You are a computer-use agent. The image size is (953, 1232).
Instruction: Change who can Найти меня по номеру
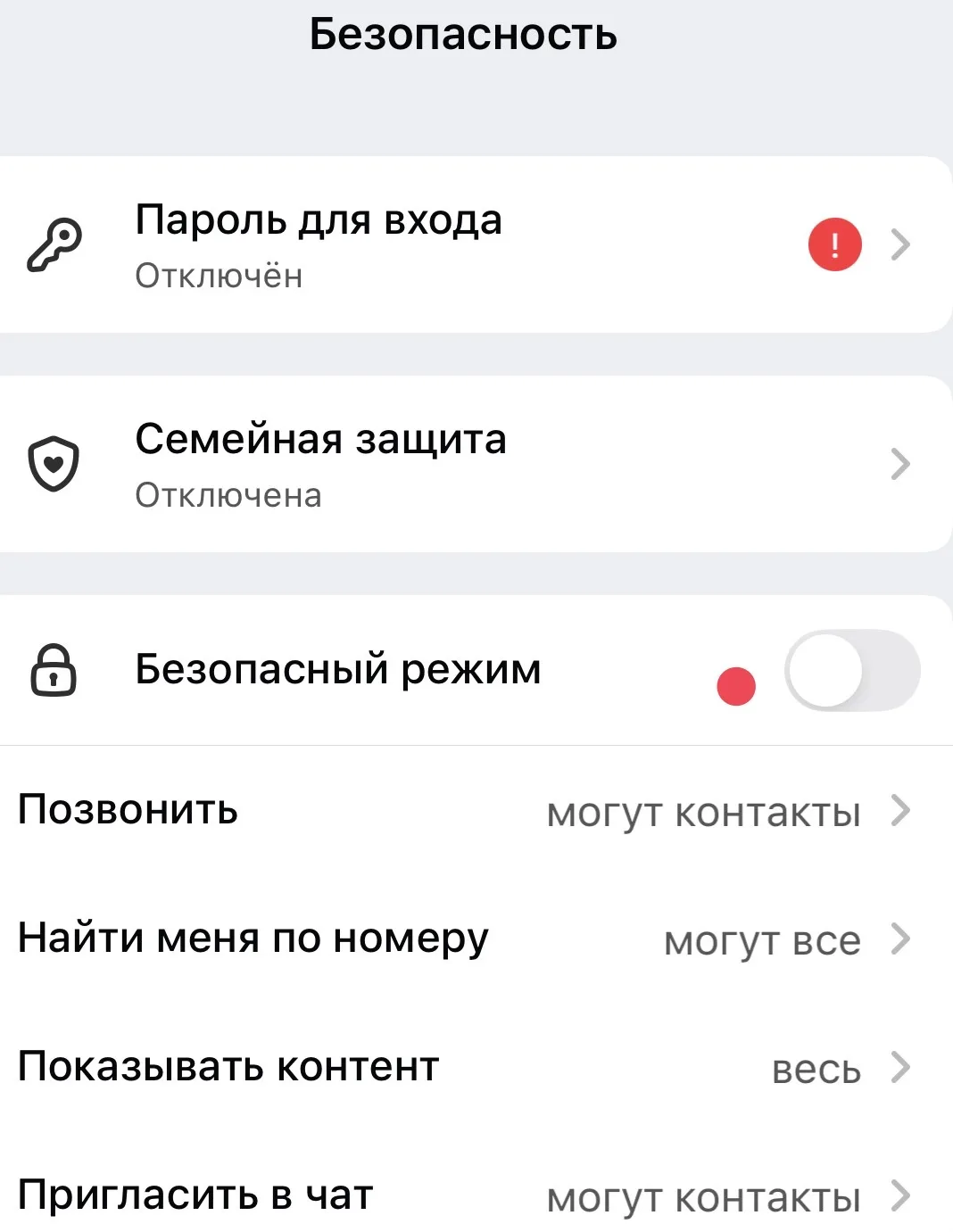tap(476, 939)
